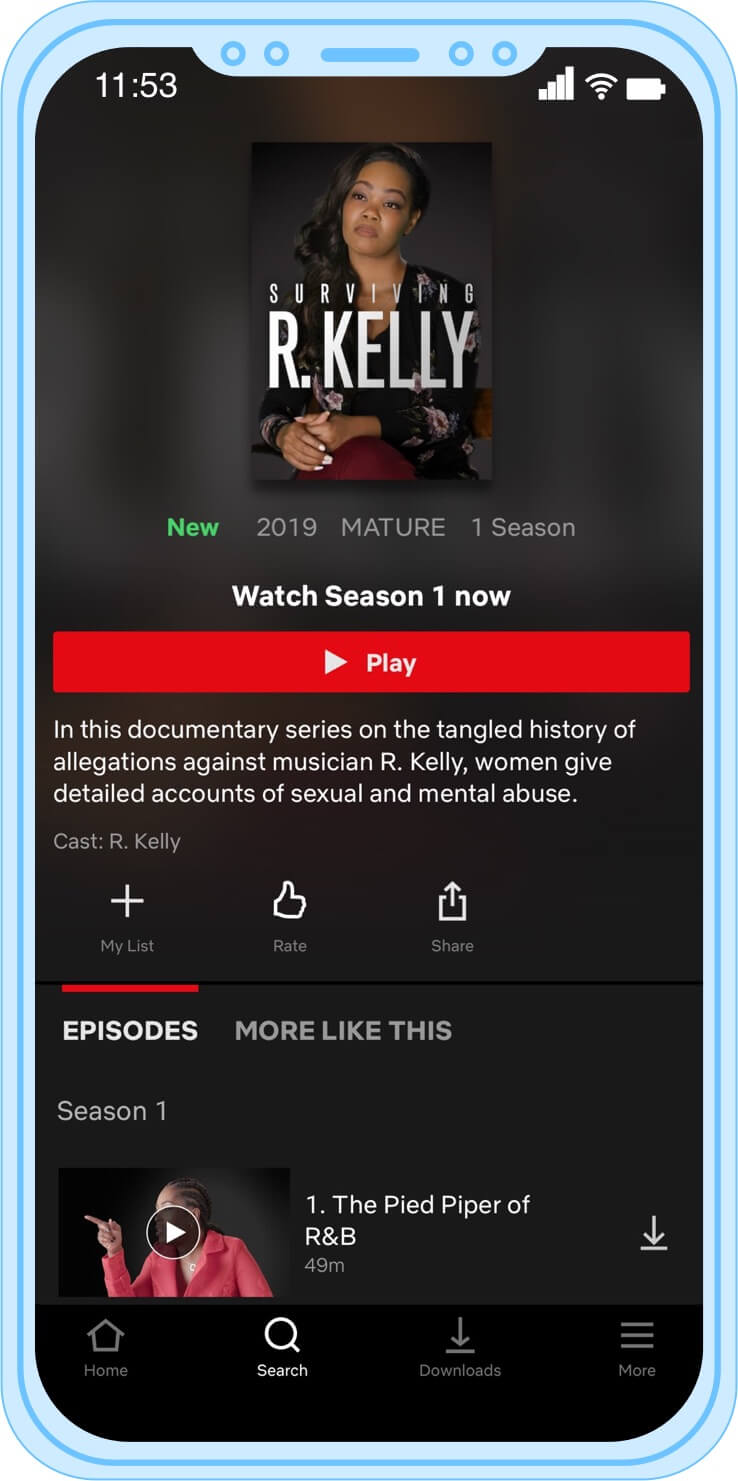Viewport: 738px width, 1481px height.
Task: Share this documentary series
Action: coord(452,917)
